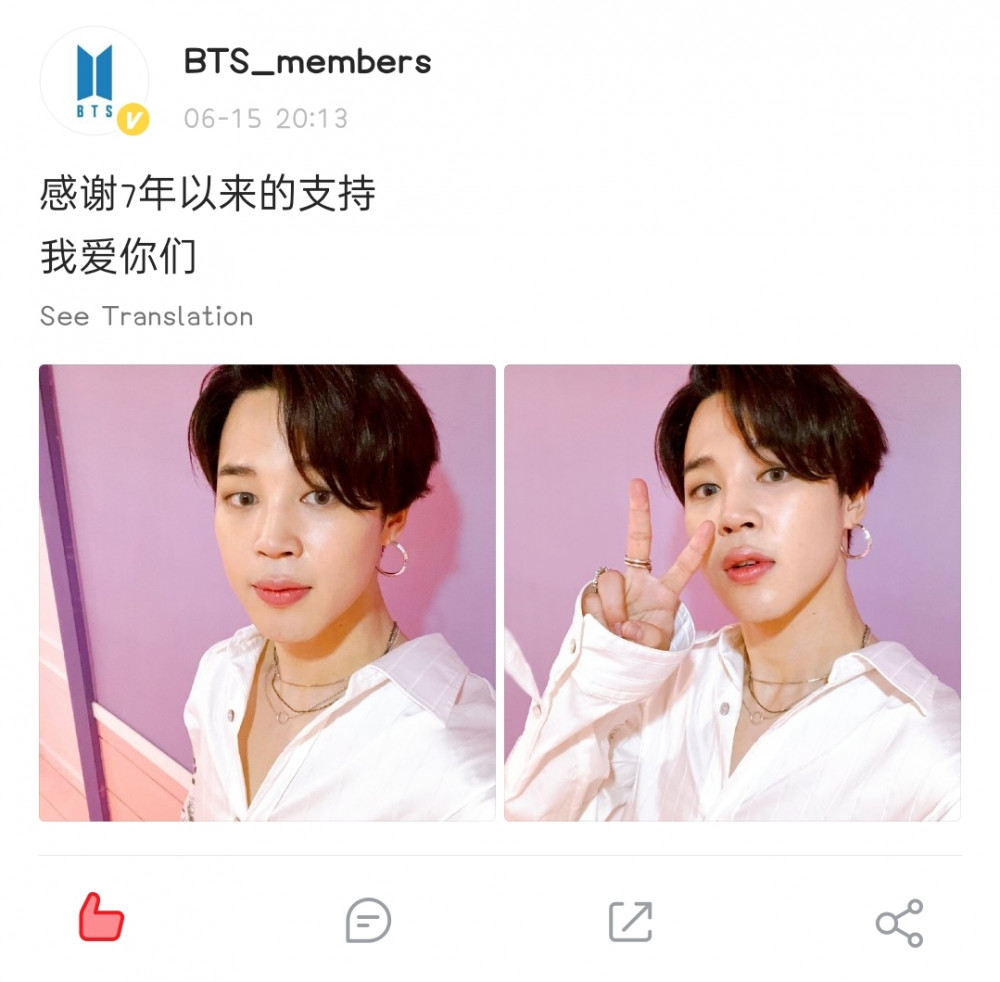
Task: Tap the open-external arrow icon
Action: [x=631, y=920]
